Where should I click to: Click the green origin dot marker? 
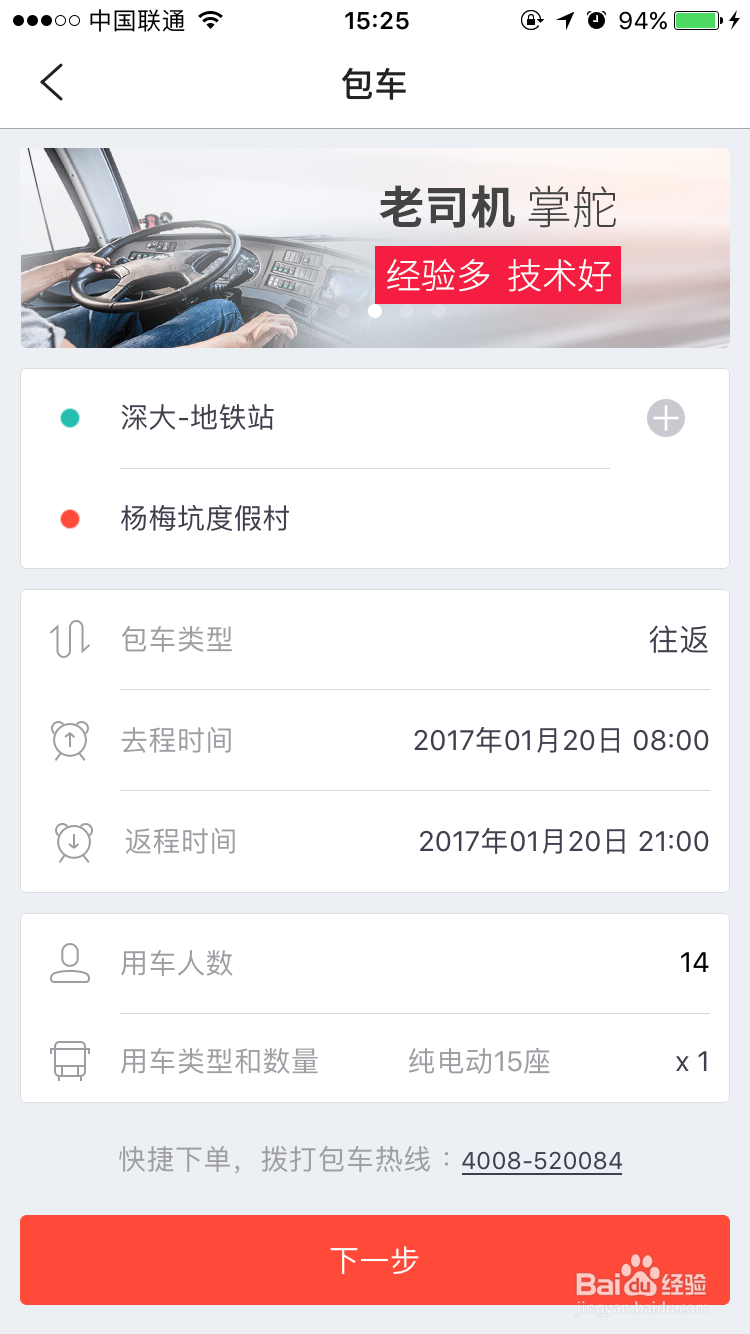point(68,418)
